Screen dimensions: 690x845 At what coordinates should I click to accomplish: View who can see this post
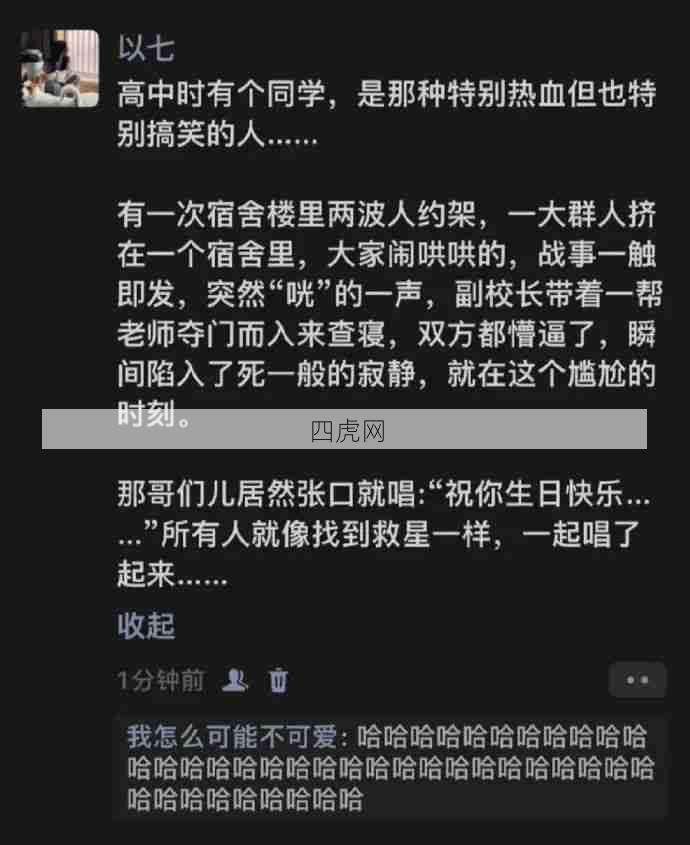(x=236, y=681)
